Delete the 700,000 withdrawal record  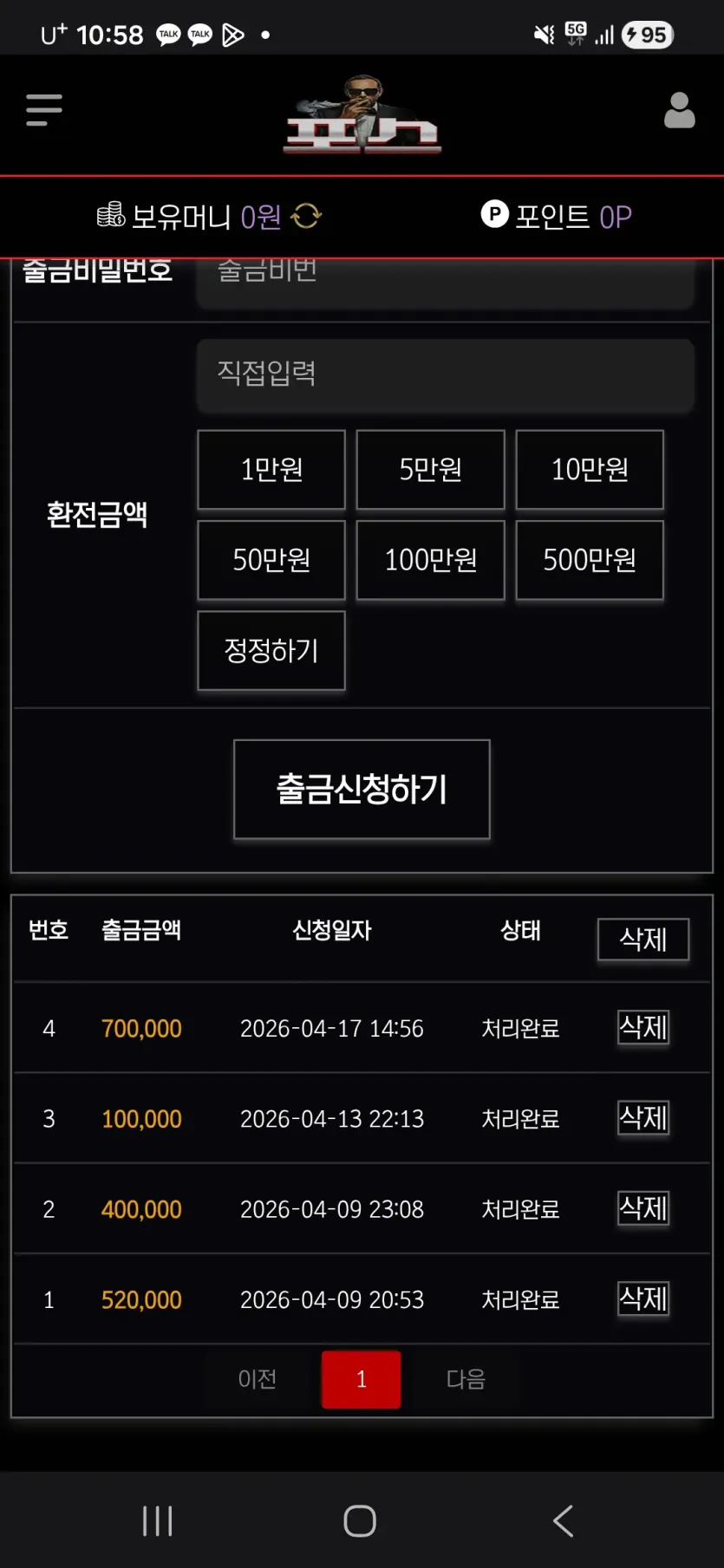click(x=643, y=1028)
